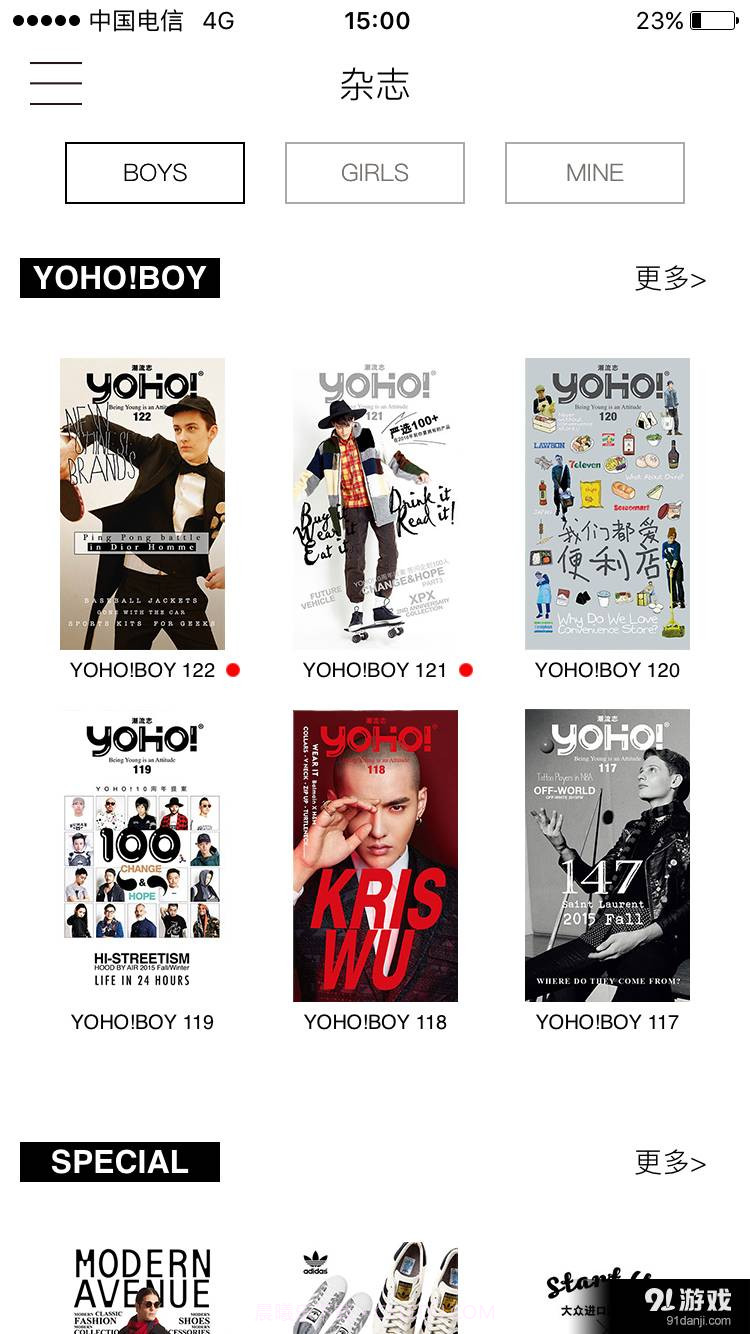Open 更多 link for the SPECIAL section
The height and width of the screenshot is (1334, 750).
point(672,1163)
